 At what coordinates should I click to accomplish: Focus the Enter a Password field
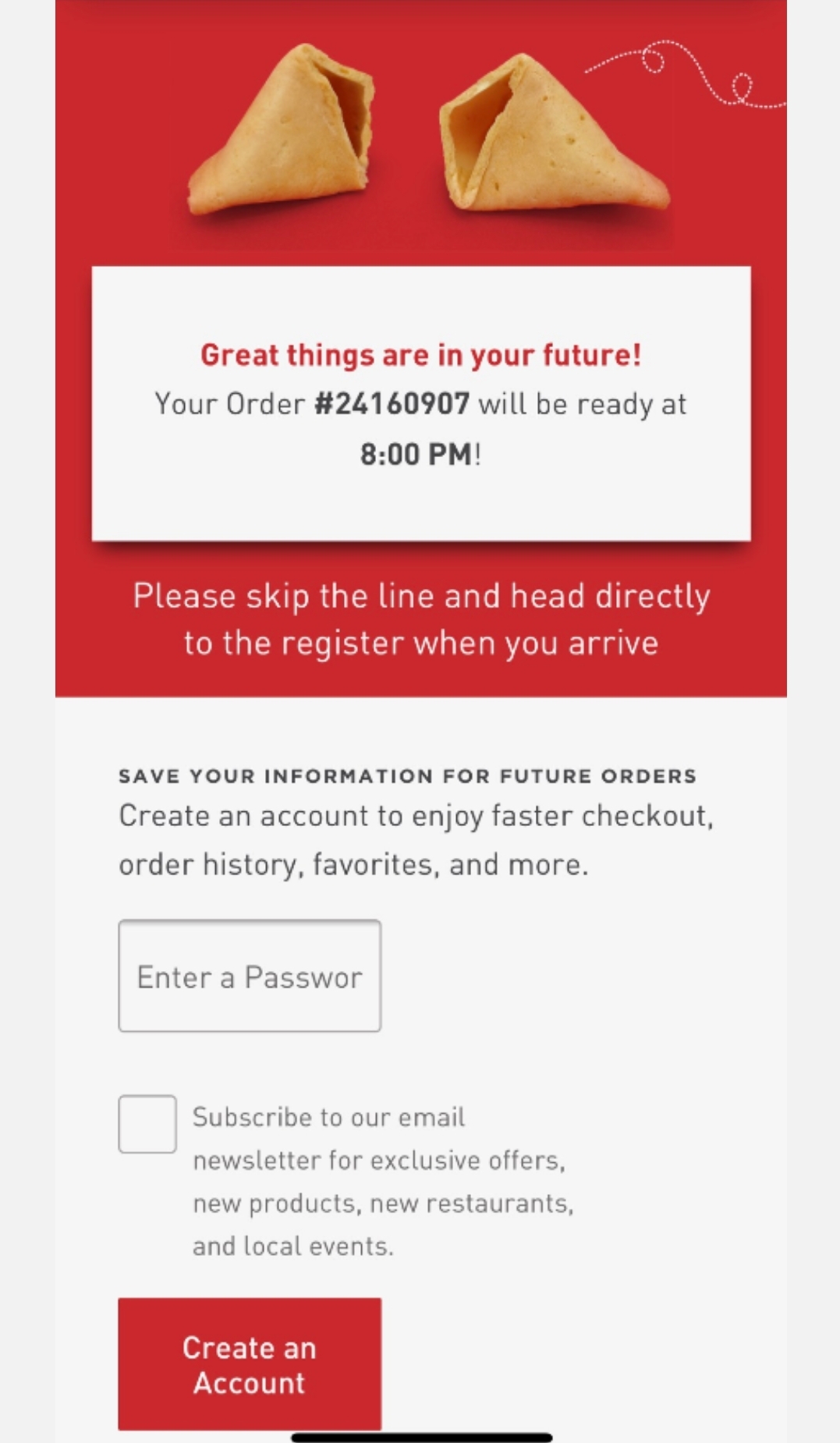250,976
